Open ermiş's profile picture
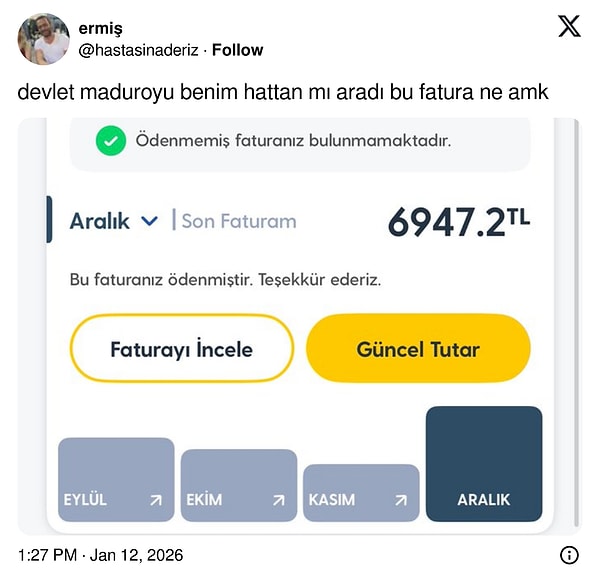 43,39
